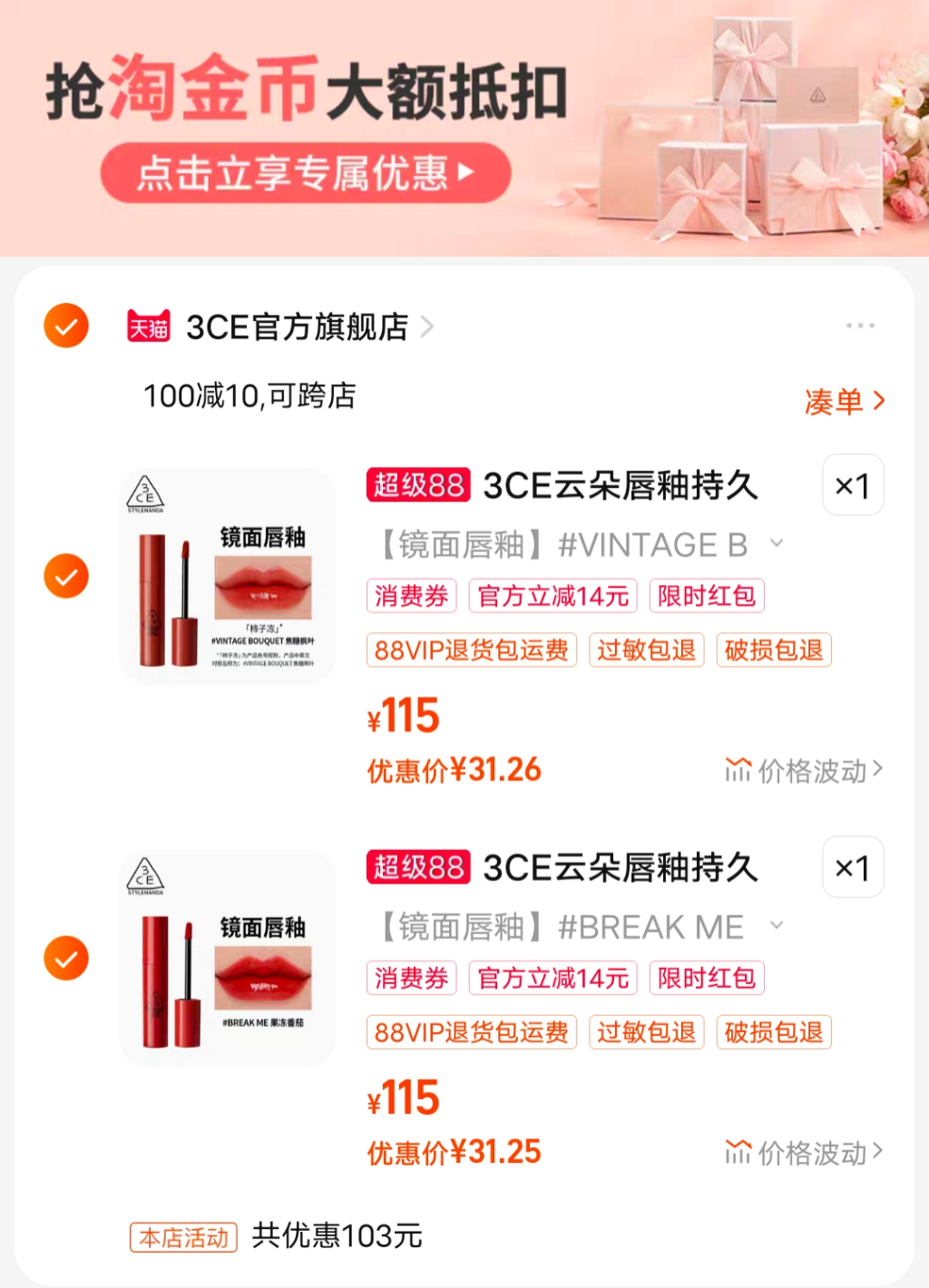Open the #BREAK ME variant dropdown

click(776, 926)
